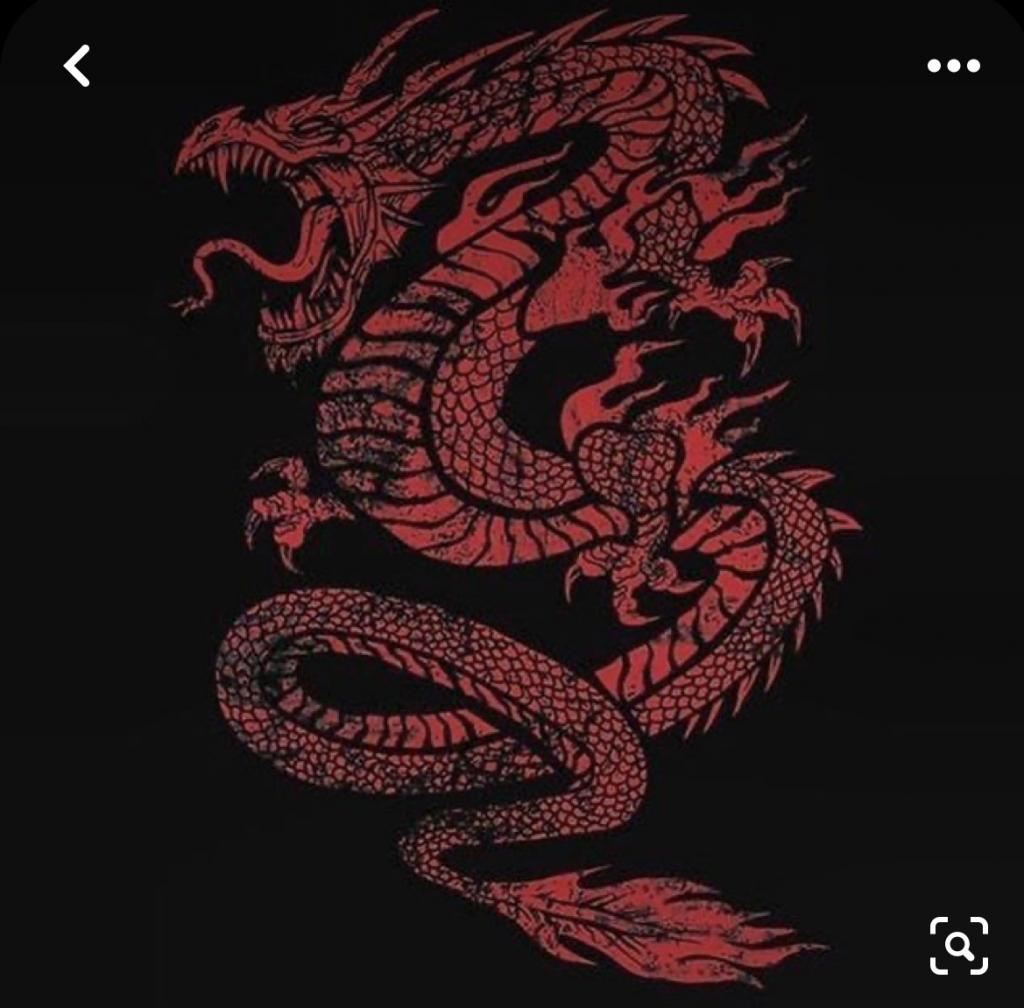Screen dimensions: 1024x1008
Task: Open the three-dot overflow menu
Action: point(953,66)
